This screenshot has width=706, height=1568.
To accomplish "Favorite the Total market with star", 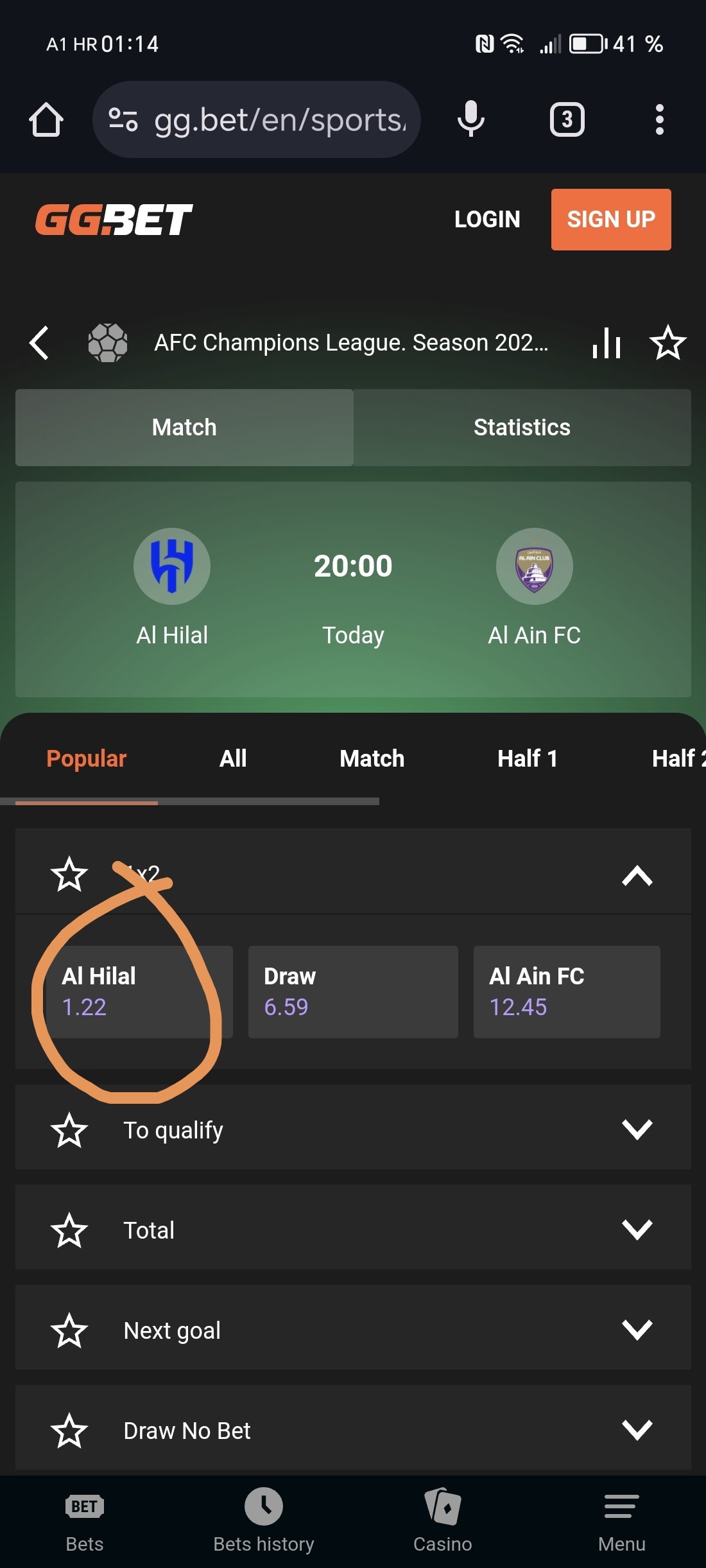I will pos(69,1230).
